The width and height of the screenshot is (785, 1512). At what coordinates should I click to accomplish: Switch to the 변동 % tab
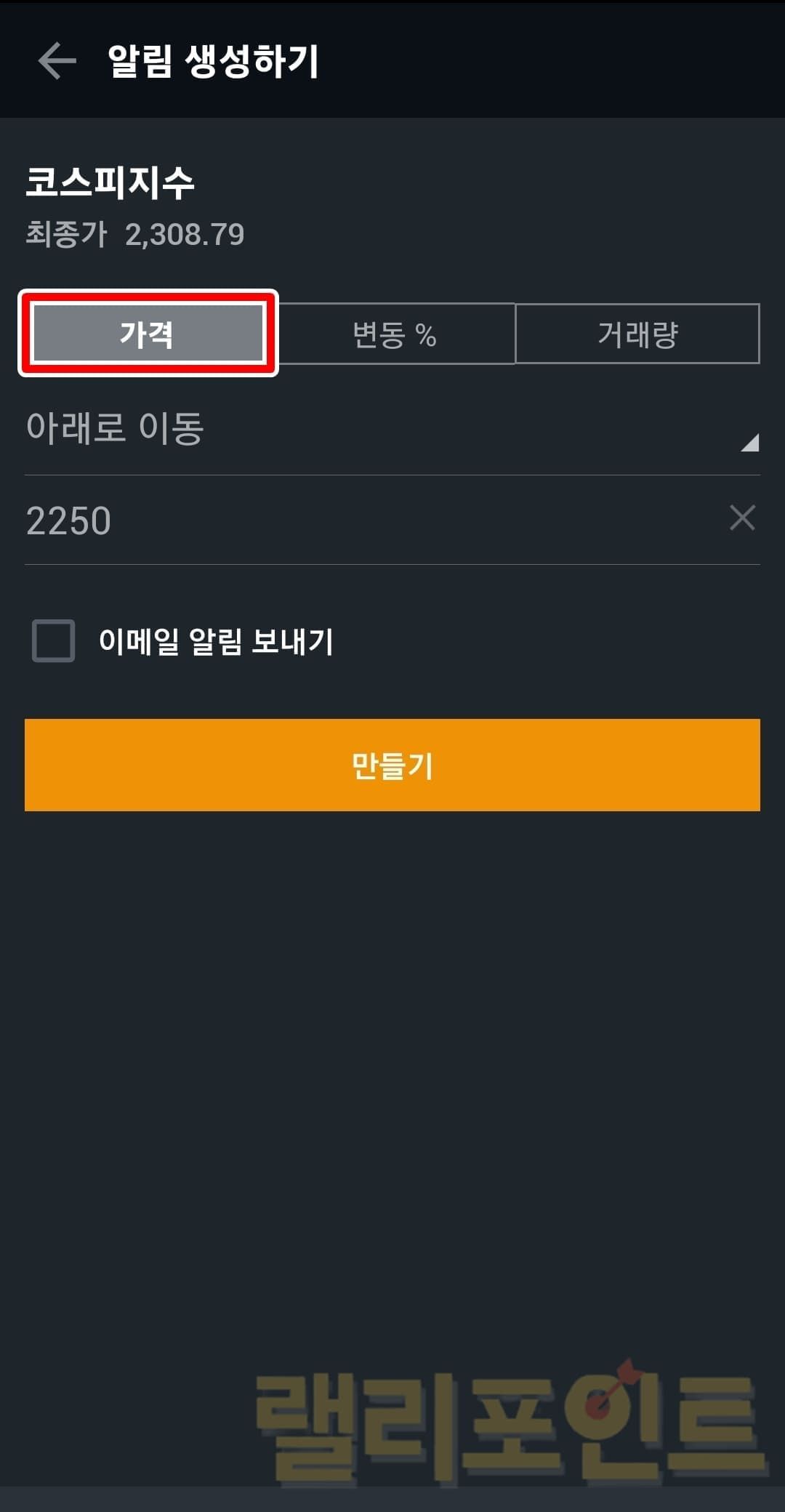tap(395, 334)
